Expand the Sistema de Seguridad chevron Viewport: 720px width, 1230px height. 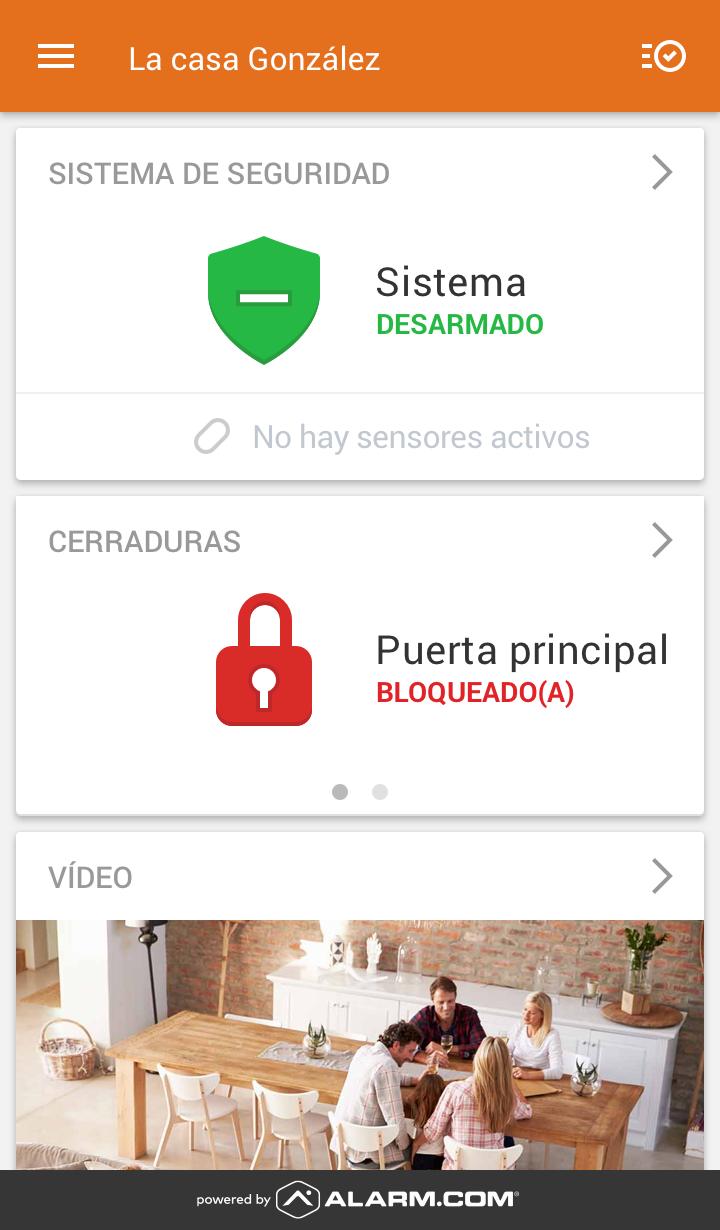662,173
